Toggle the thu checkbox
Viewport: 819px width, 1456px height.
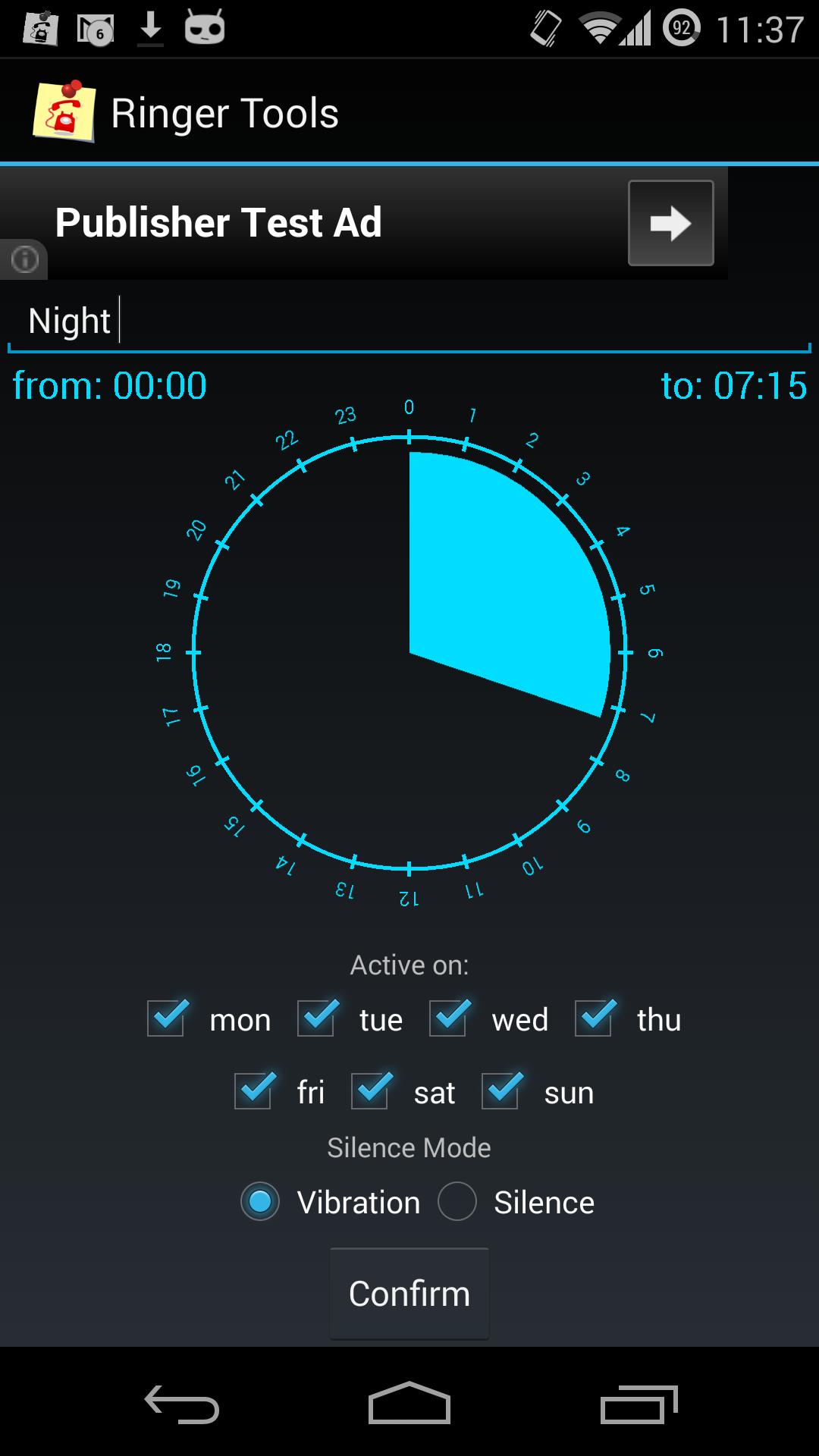pos(595,1018)
